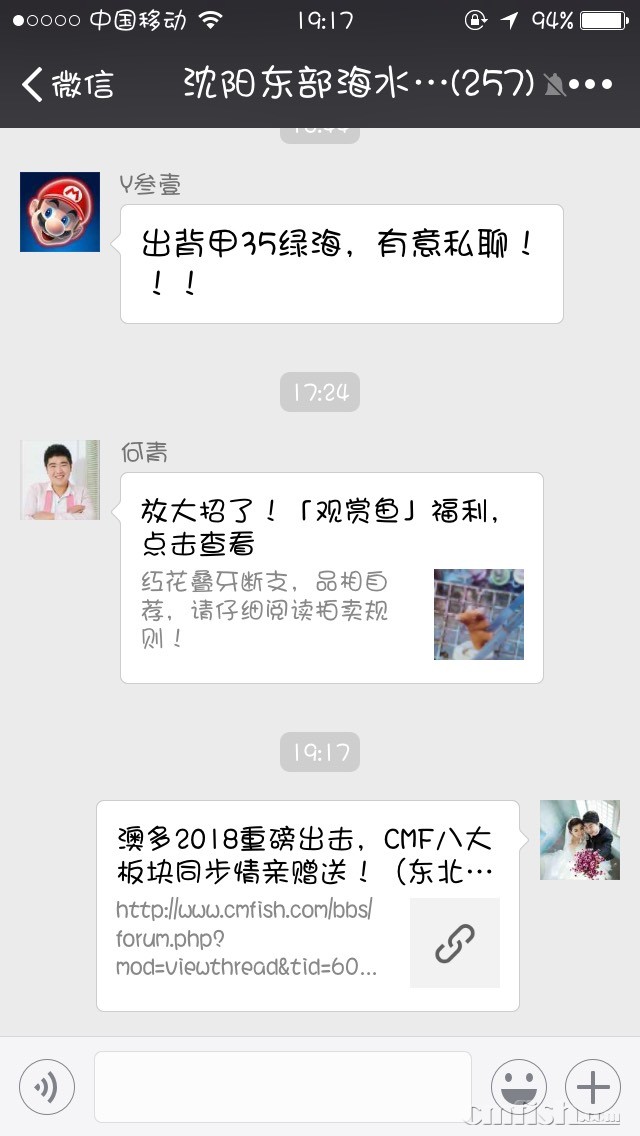
Task: View Y叁壹's profile avatar
Action: point(60,212)
